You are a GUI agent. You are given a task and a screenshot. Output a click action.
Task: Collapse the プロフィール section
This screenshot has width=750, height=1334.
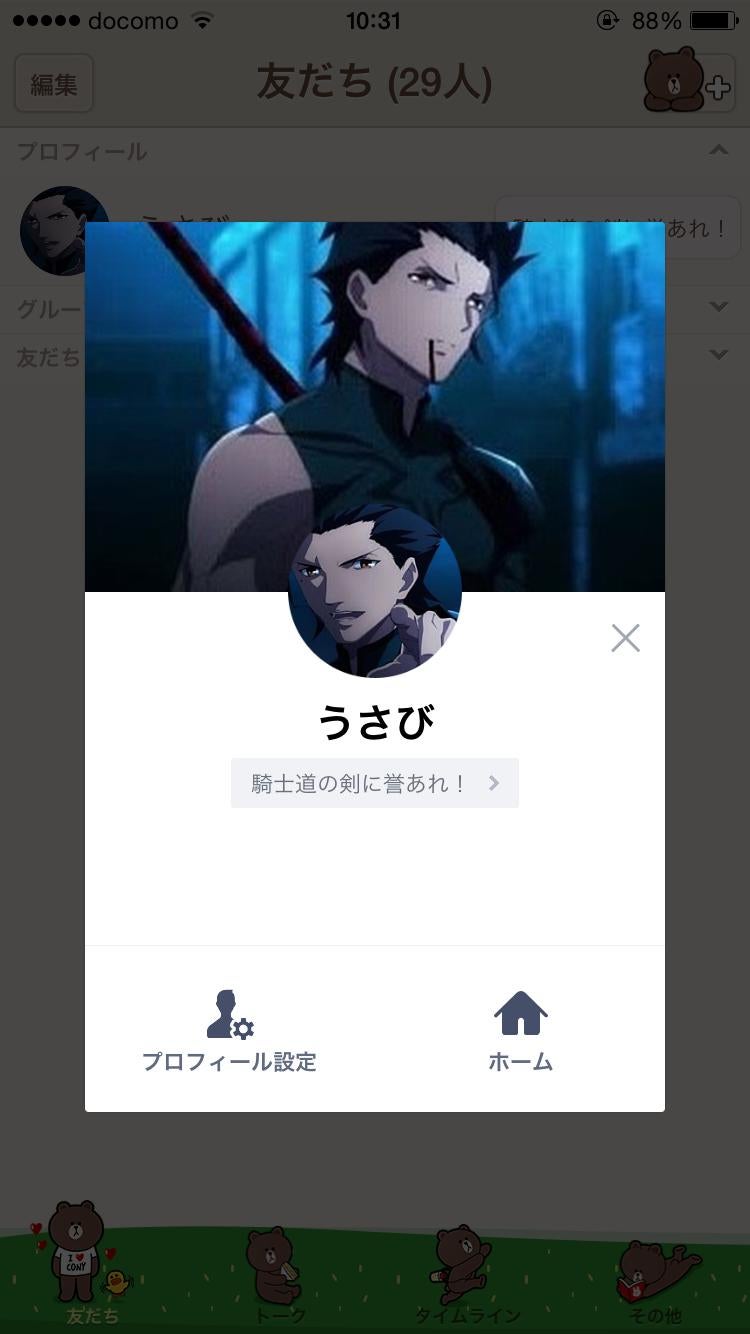pos(718,150)
